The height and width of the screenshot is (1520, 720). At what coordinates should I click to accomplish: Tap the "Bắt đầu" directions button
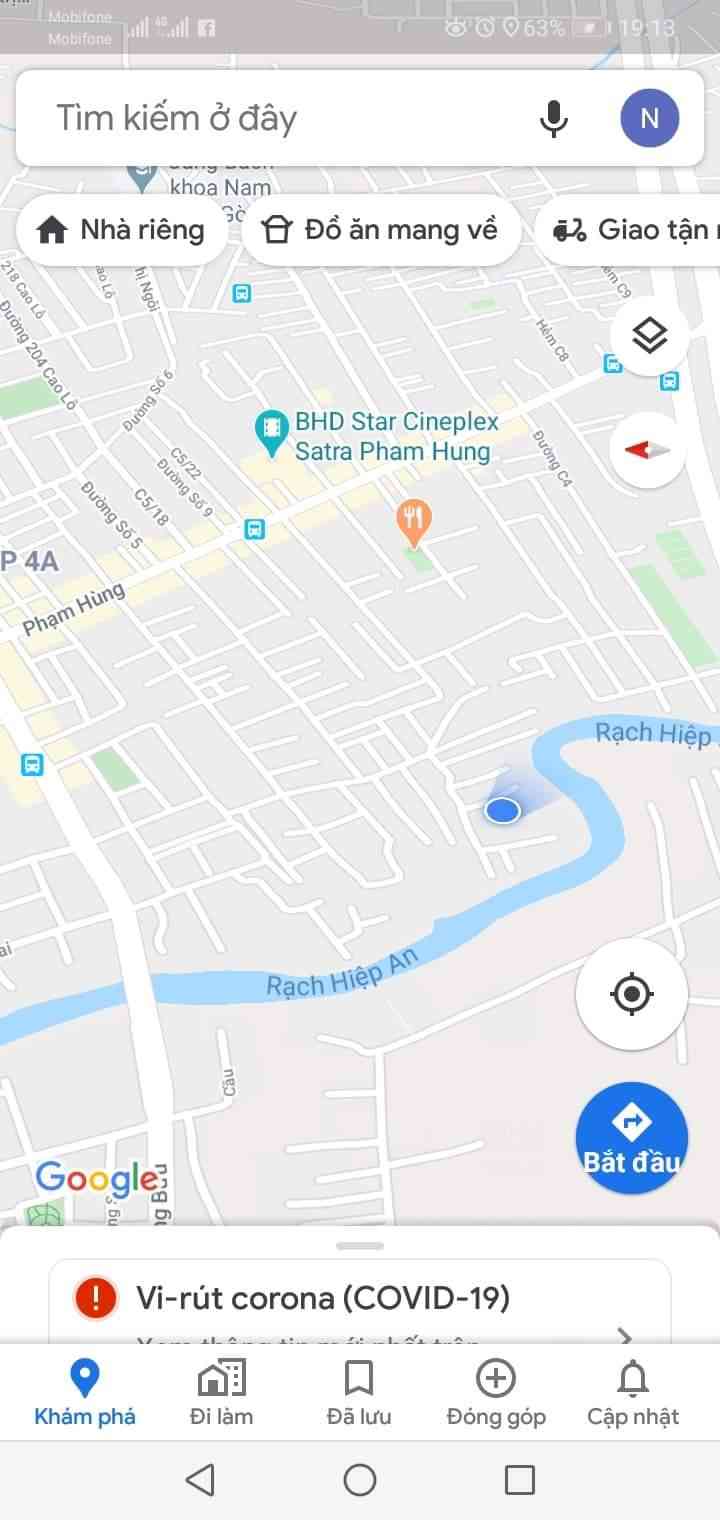(x=631, y=1138)
